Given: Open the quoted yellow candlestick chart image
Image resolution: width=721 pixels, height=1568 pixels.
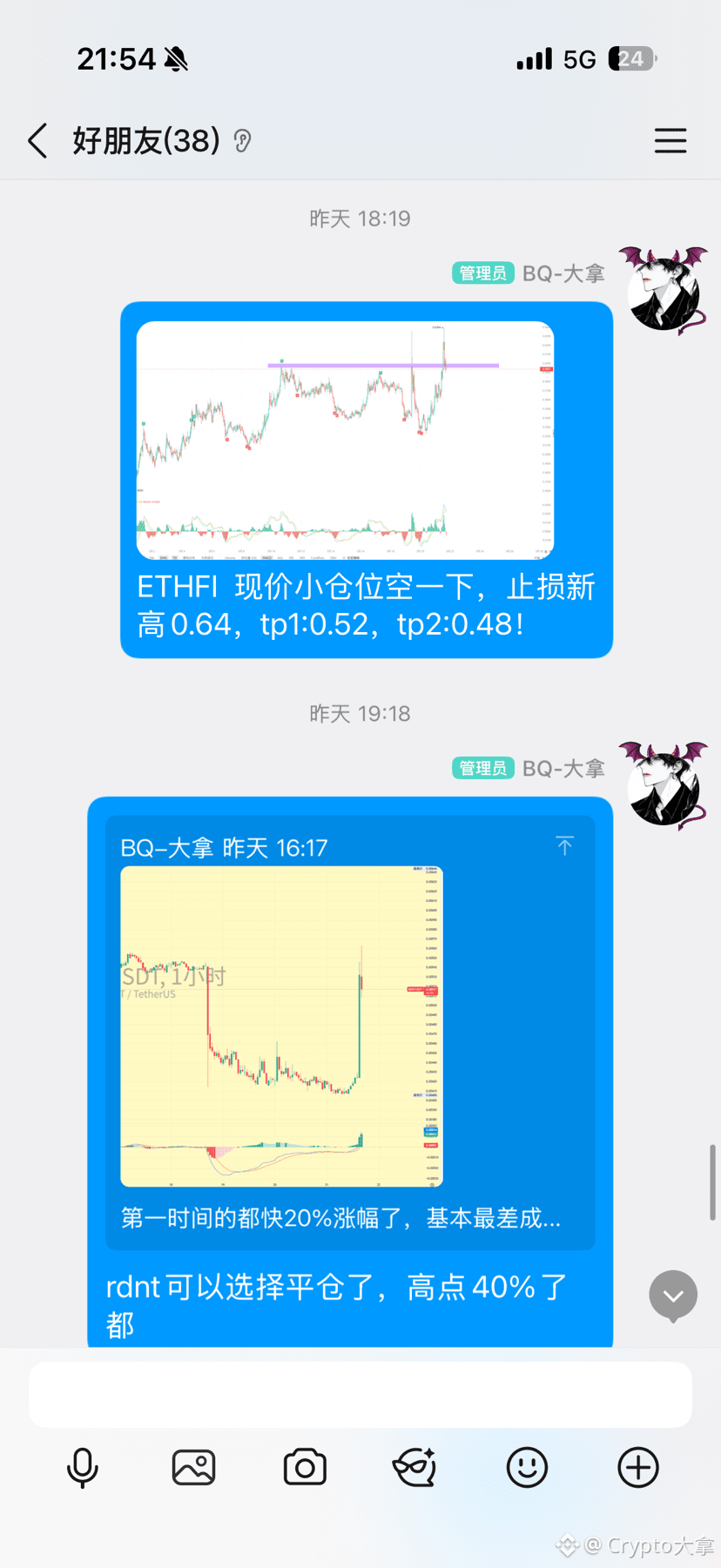Looking at the screenshot, I should click(x=281, y=1026).
